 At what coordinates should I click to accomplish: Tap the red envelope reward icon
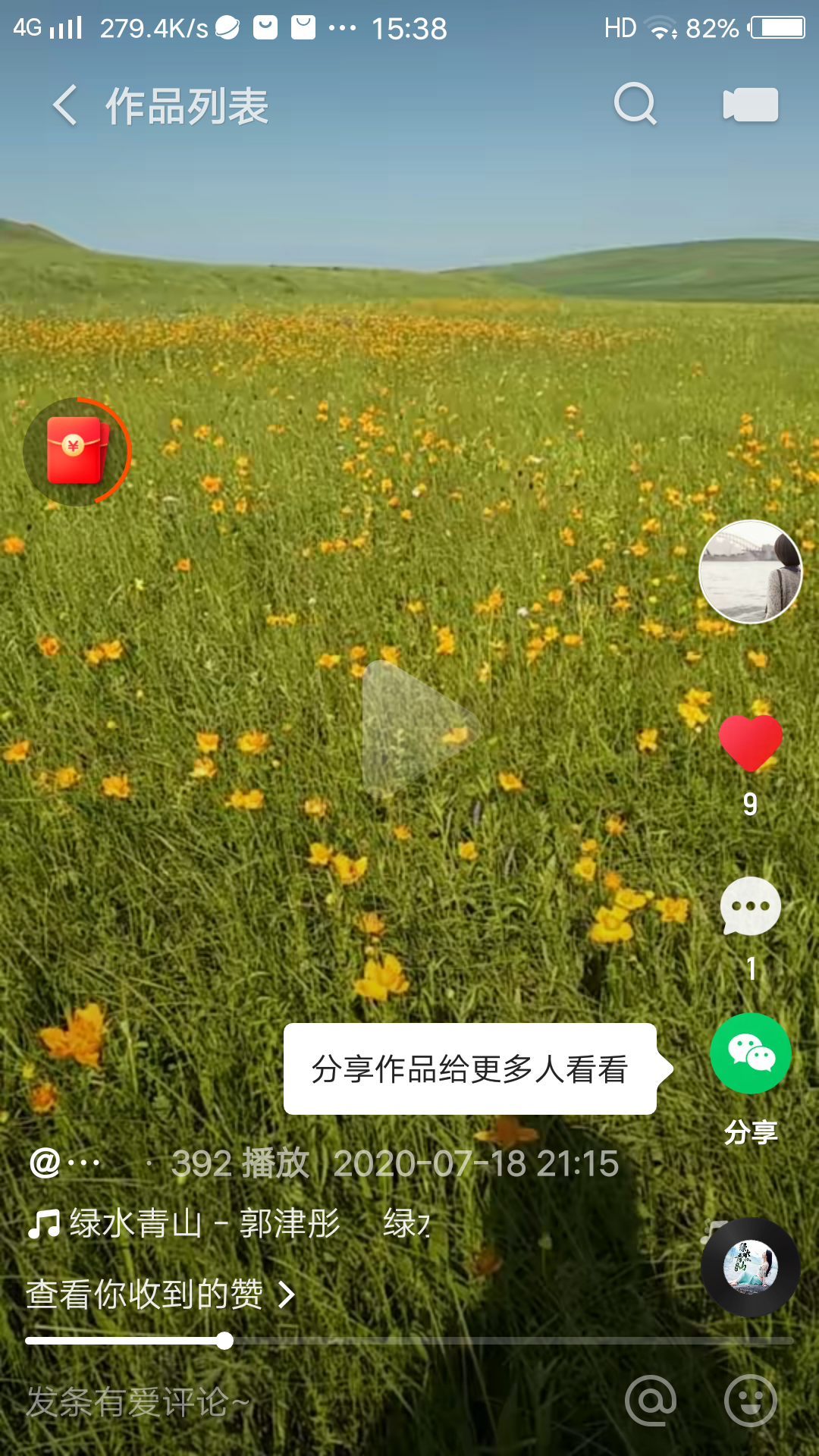click(77, 451)
